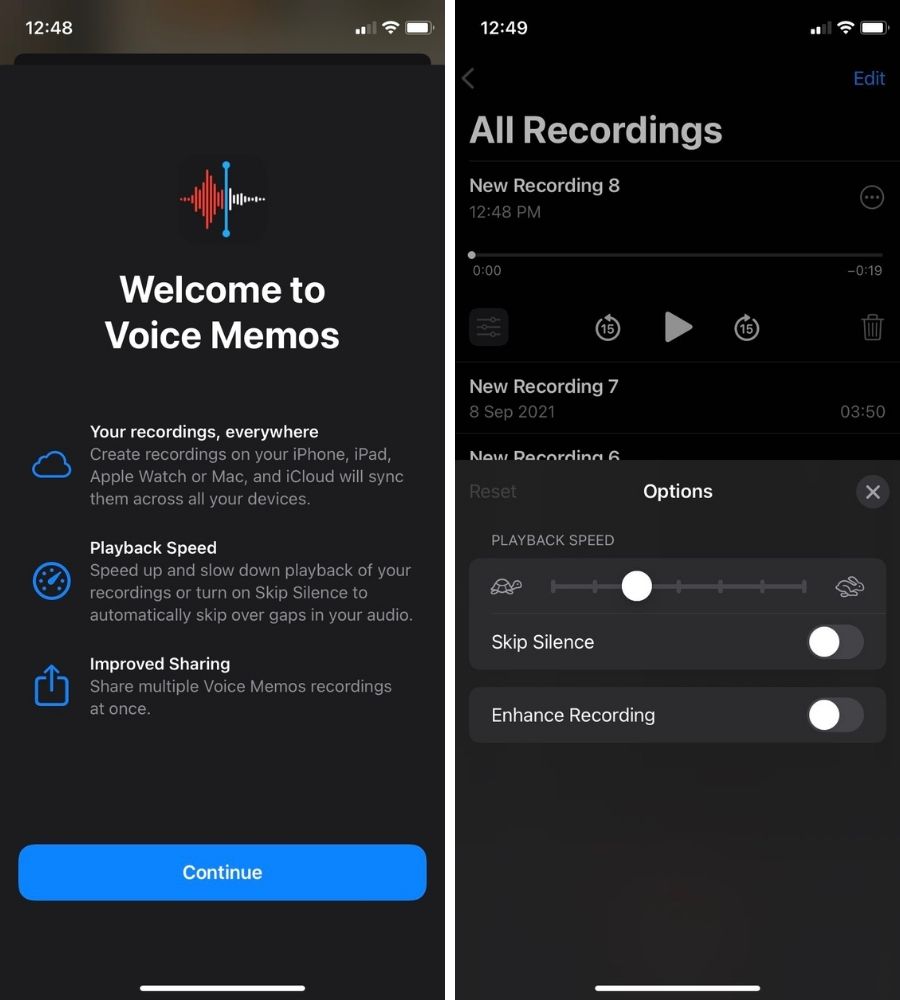The width and height of the screenshot is (900, 1000).
Task: Go back from All Recordings
Action: click(468, 79)
